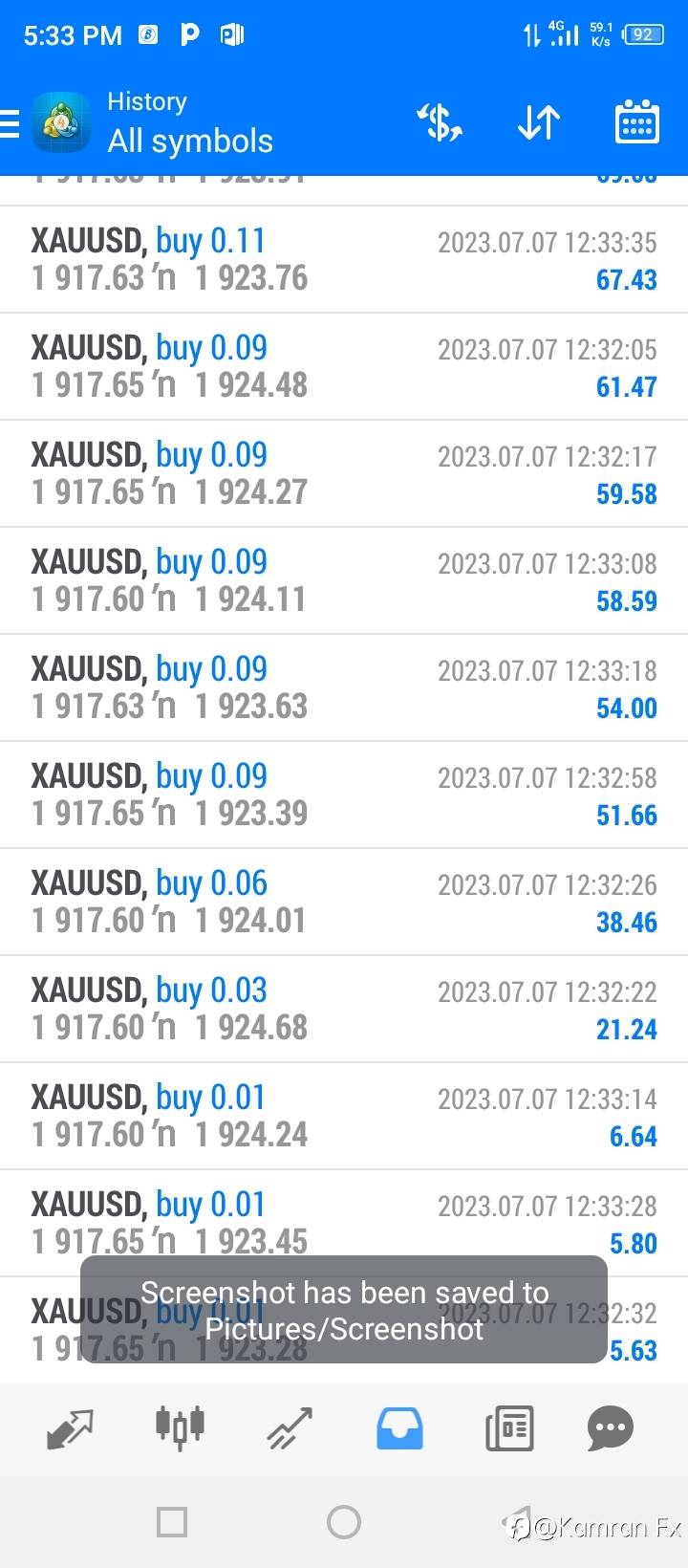Switch to the Quotes tab
This screenshot has width=688, height=1568.
pos(71,1428)
